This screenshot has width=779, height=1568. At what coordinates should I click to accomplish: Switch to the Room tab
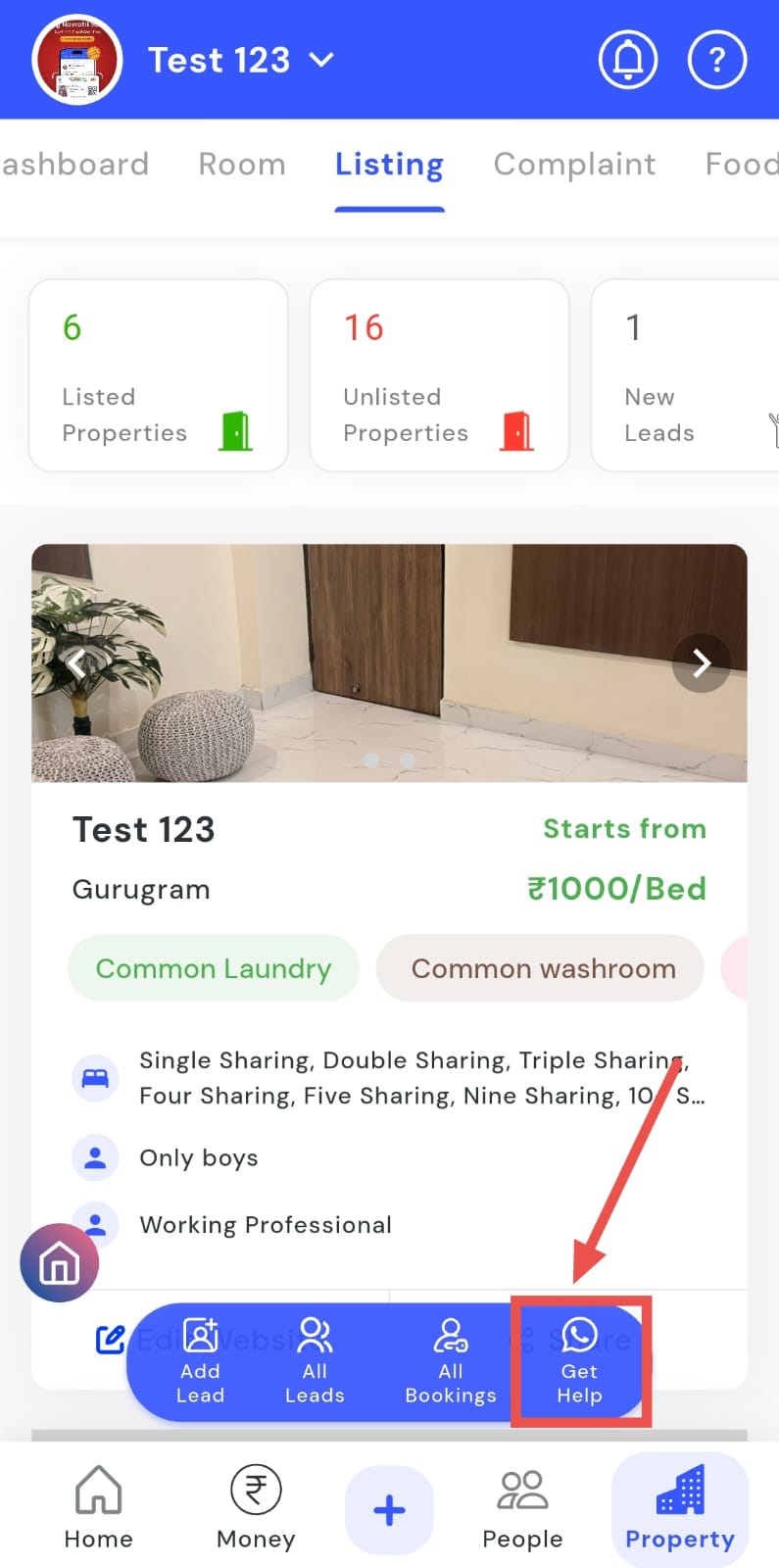(x=242, y=164)
